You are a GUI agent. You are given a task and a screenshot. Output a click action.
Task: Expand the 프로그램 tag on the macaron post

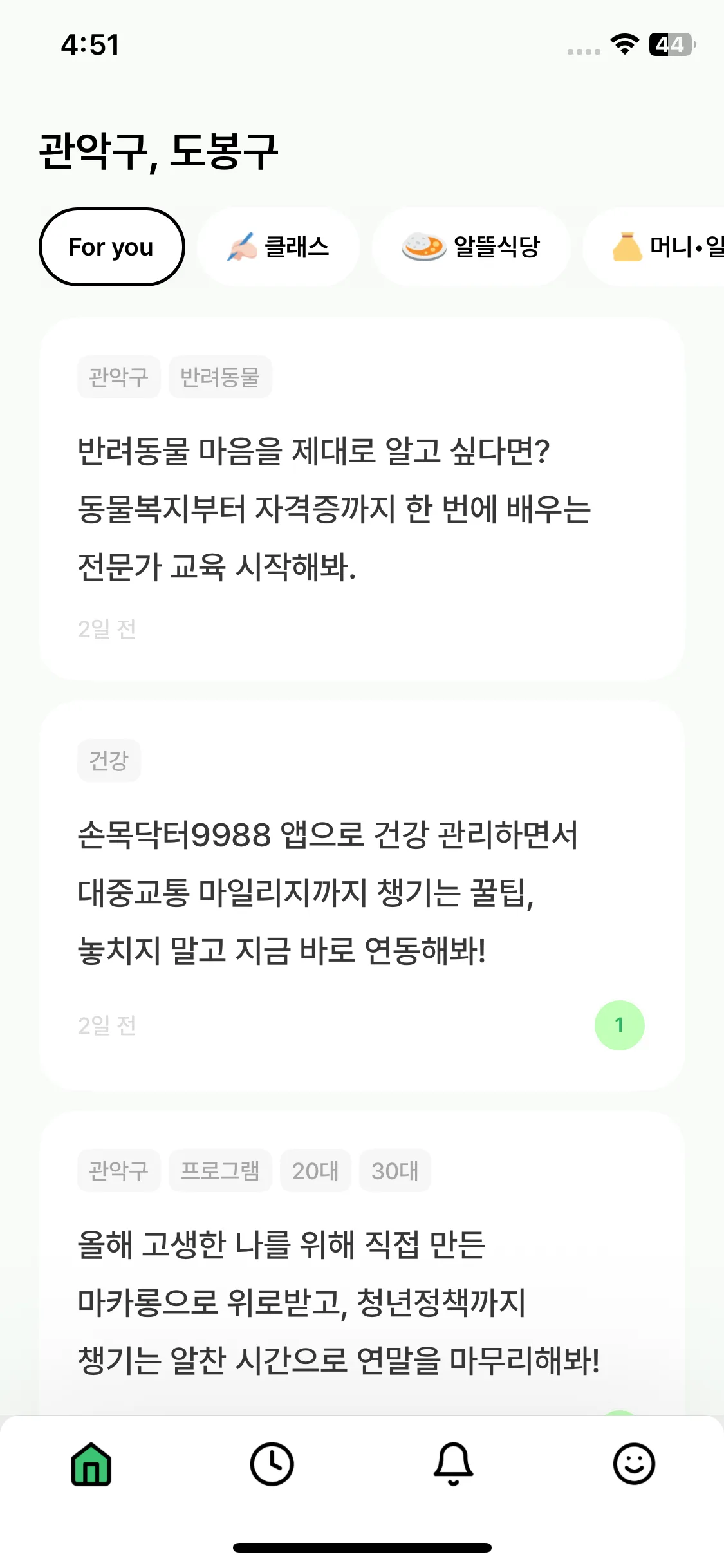coord(220,1171)
